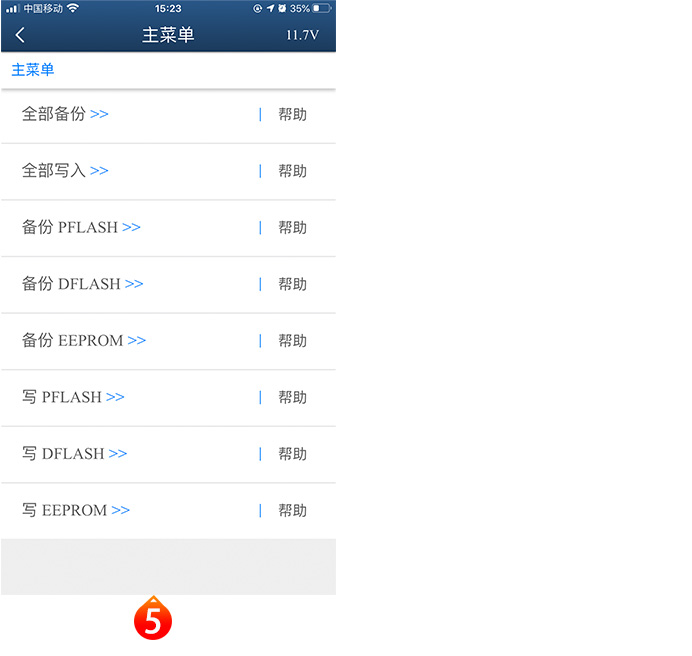The image size is (692, 656).
Task: Open 写 PFLASH function
Action: click(73, 397)
